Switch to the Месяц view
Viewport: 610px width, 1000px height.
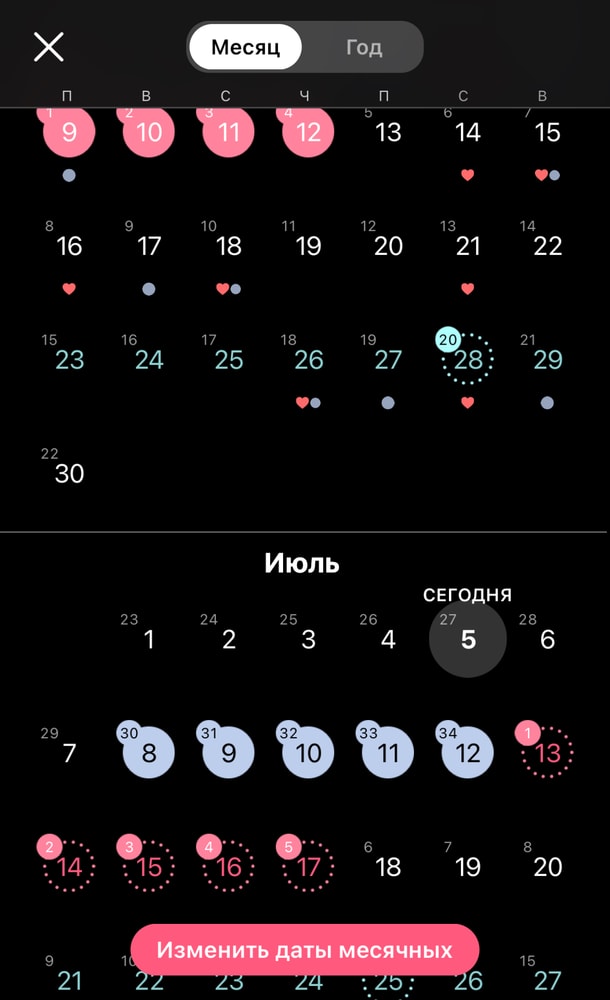[x=245, y=47]
